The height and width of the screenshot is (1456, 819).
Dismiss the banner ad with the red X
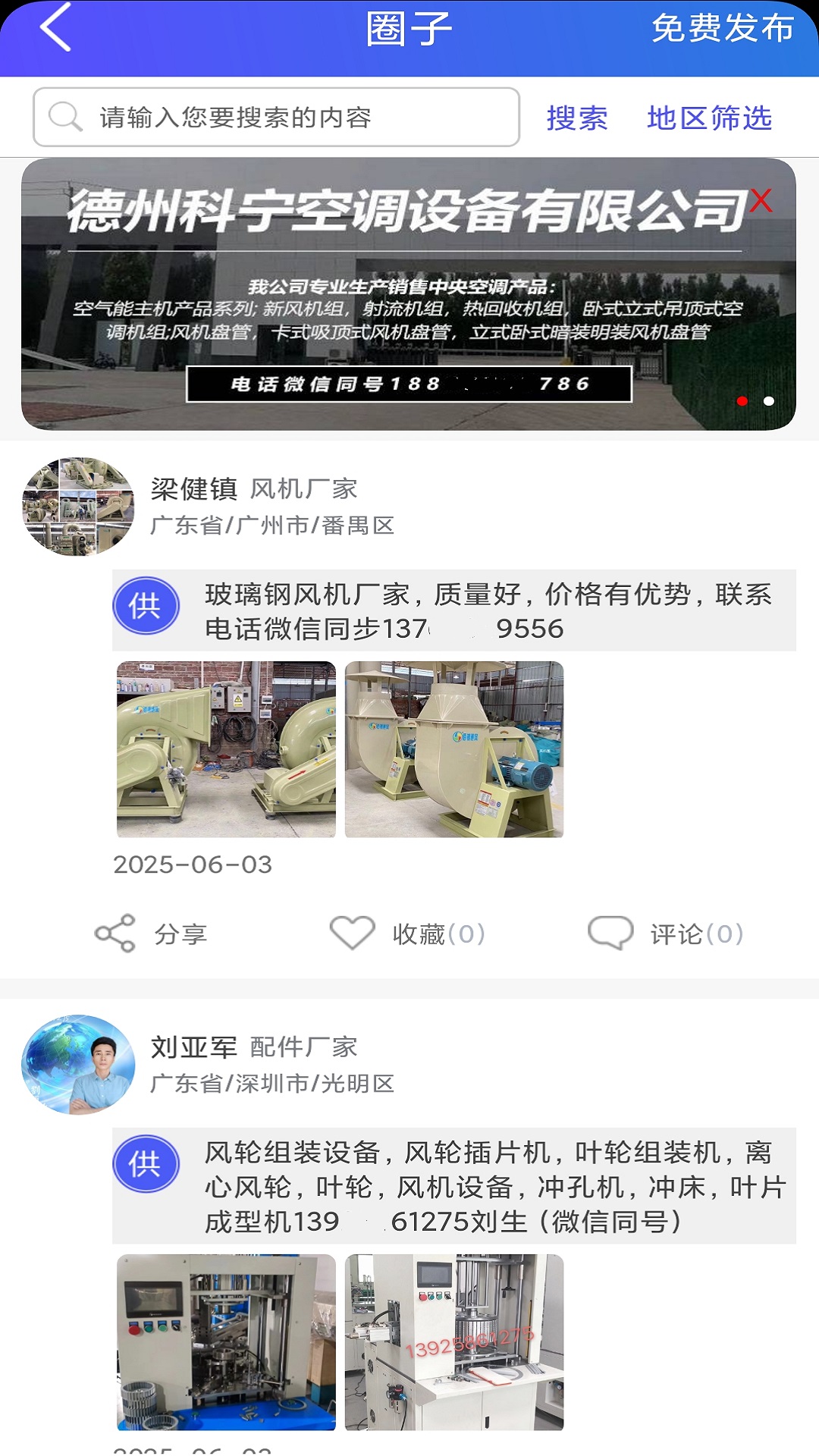(762, 199)
